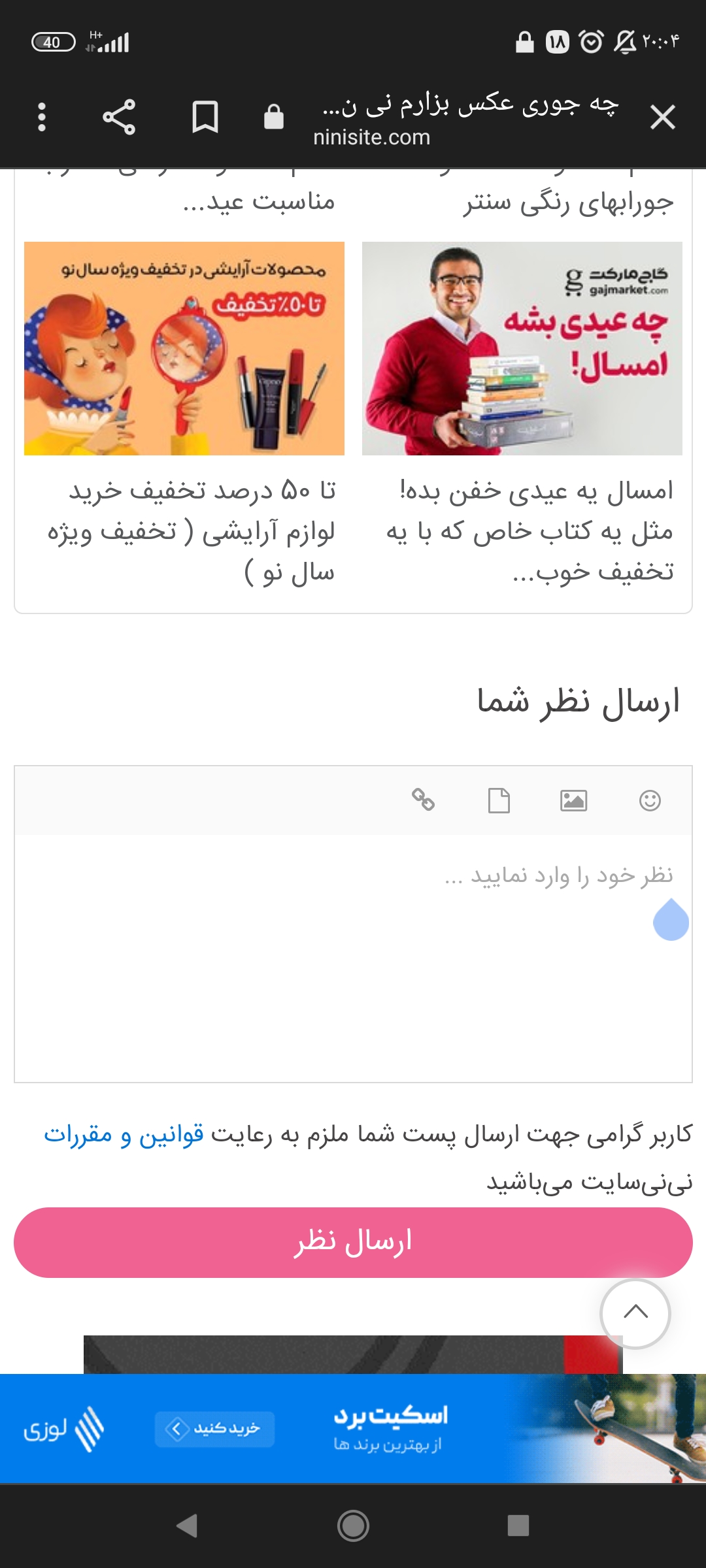
Task: Submit comment with ارسال نظر button
Action: (353, 1242)
